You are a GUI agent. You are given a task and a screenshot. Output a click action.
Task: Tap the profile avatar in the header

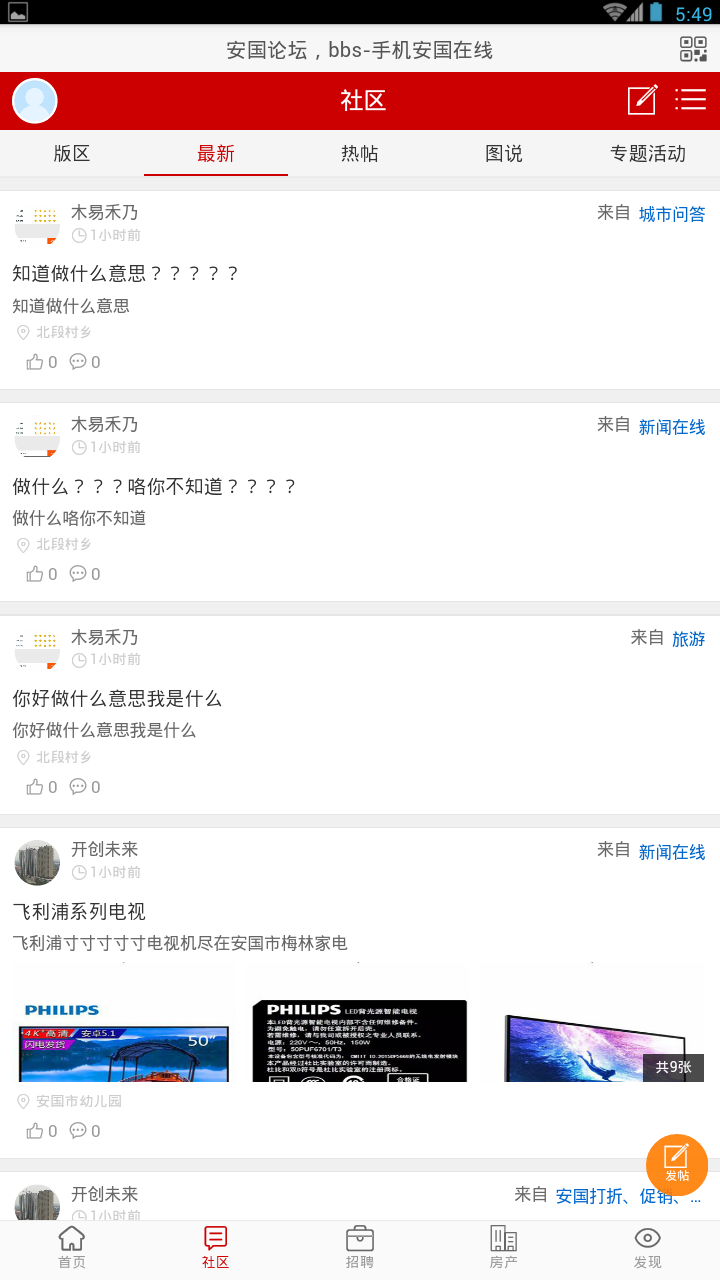pyautogui.click(x=34, y=100)
